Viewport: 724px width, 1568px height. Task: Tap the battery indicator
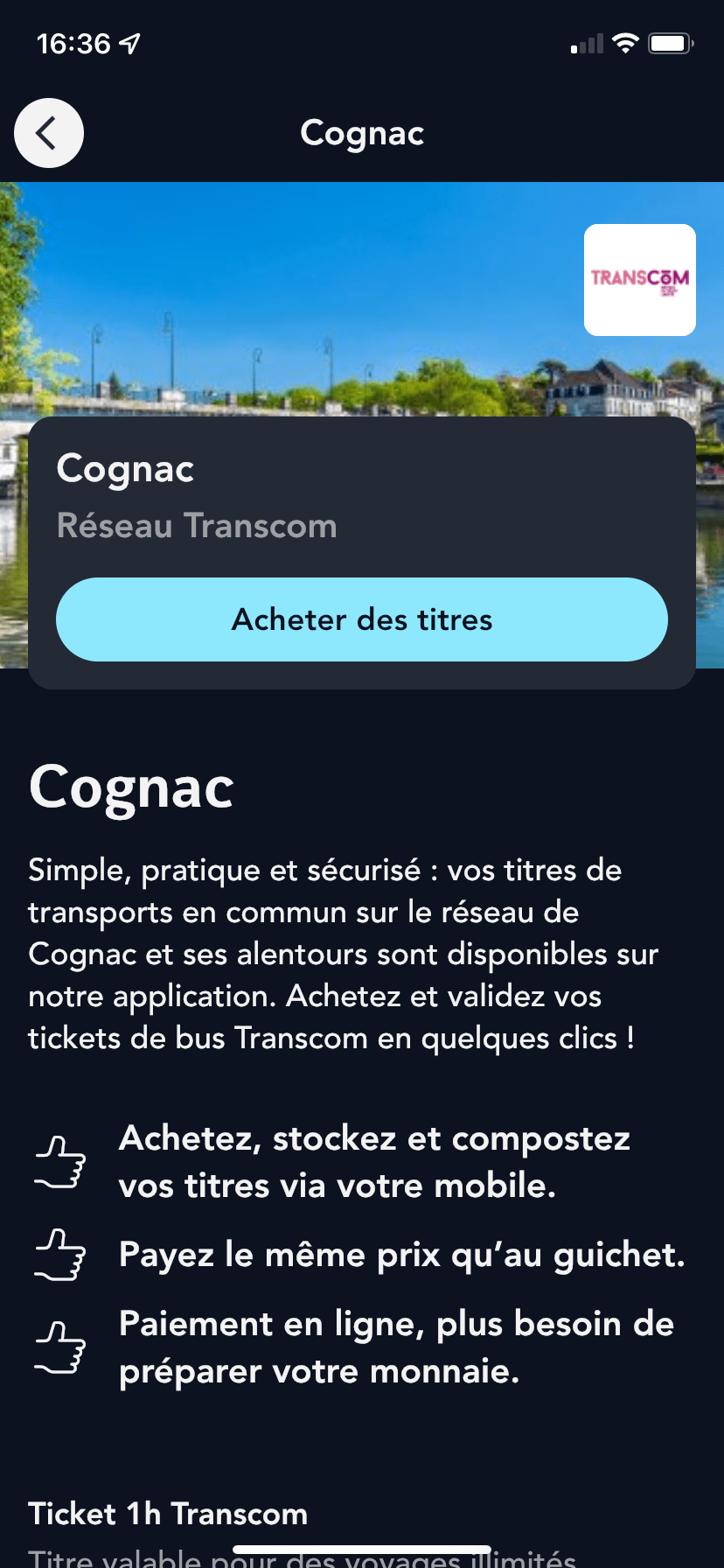[670, 42]
